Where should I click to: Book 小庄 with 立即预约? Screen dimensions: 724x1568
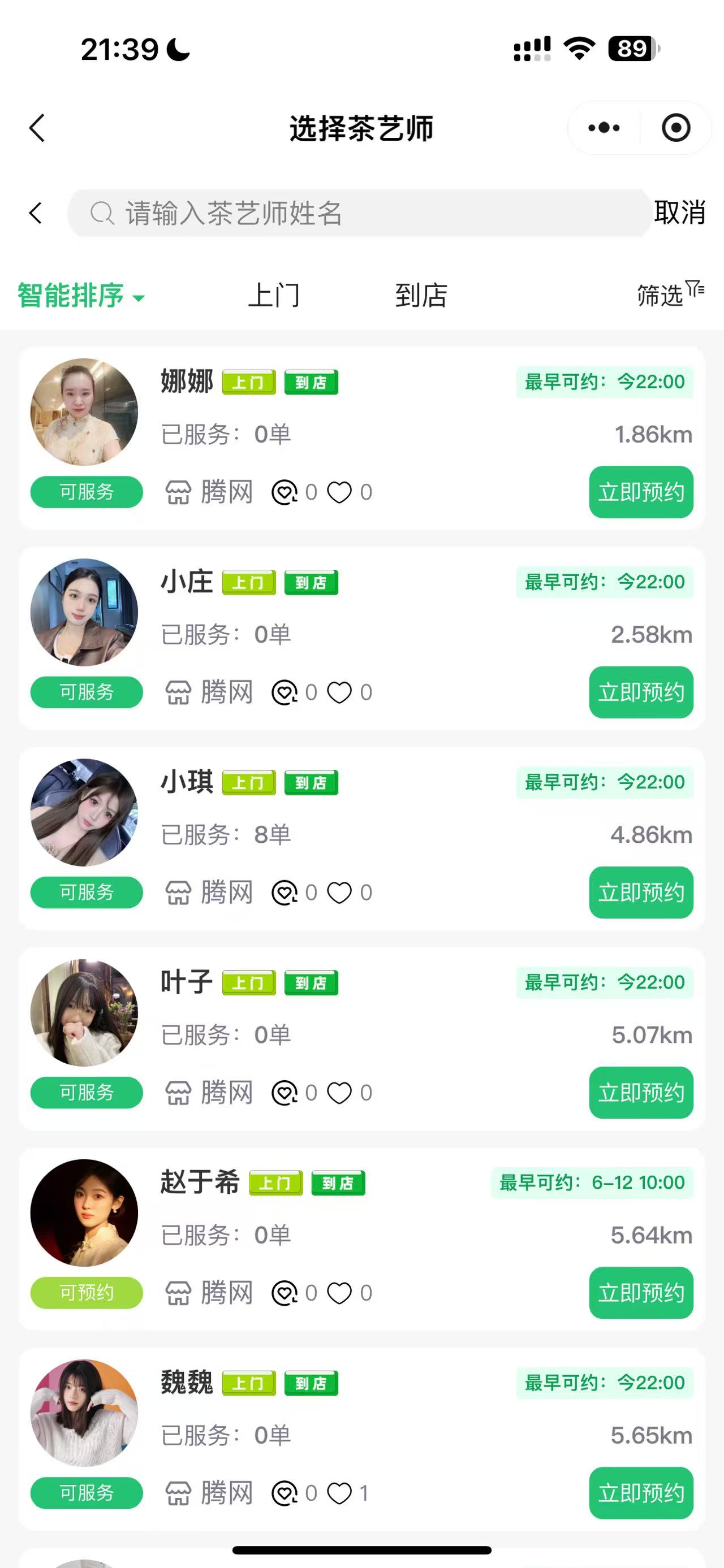[641, 692]
